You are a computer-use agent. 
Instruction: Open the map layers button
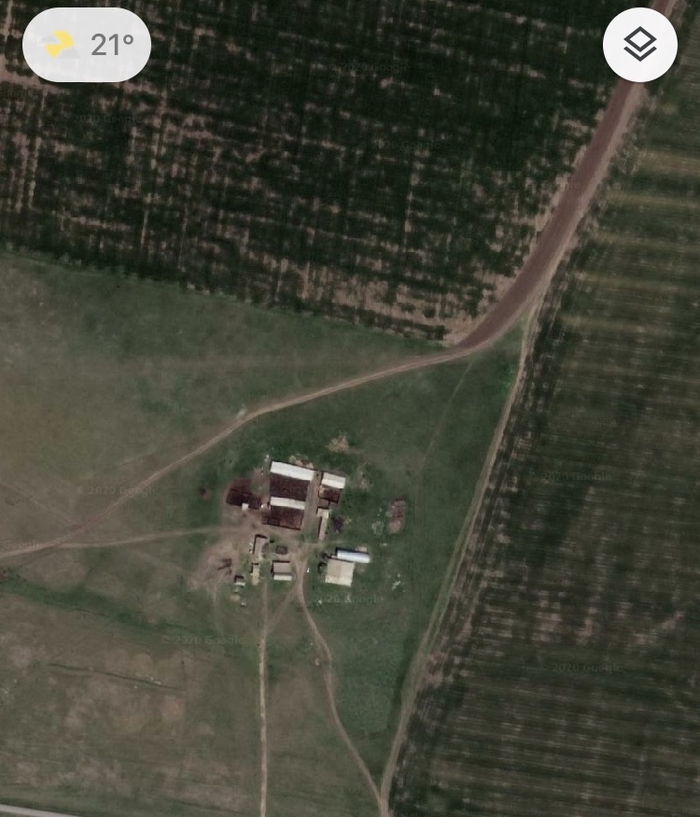tap(640, 45)
